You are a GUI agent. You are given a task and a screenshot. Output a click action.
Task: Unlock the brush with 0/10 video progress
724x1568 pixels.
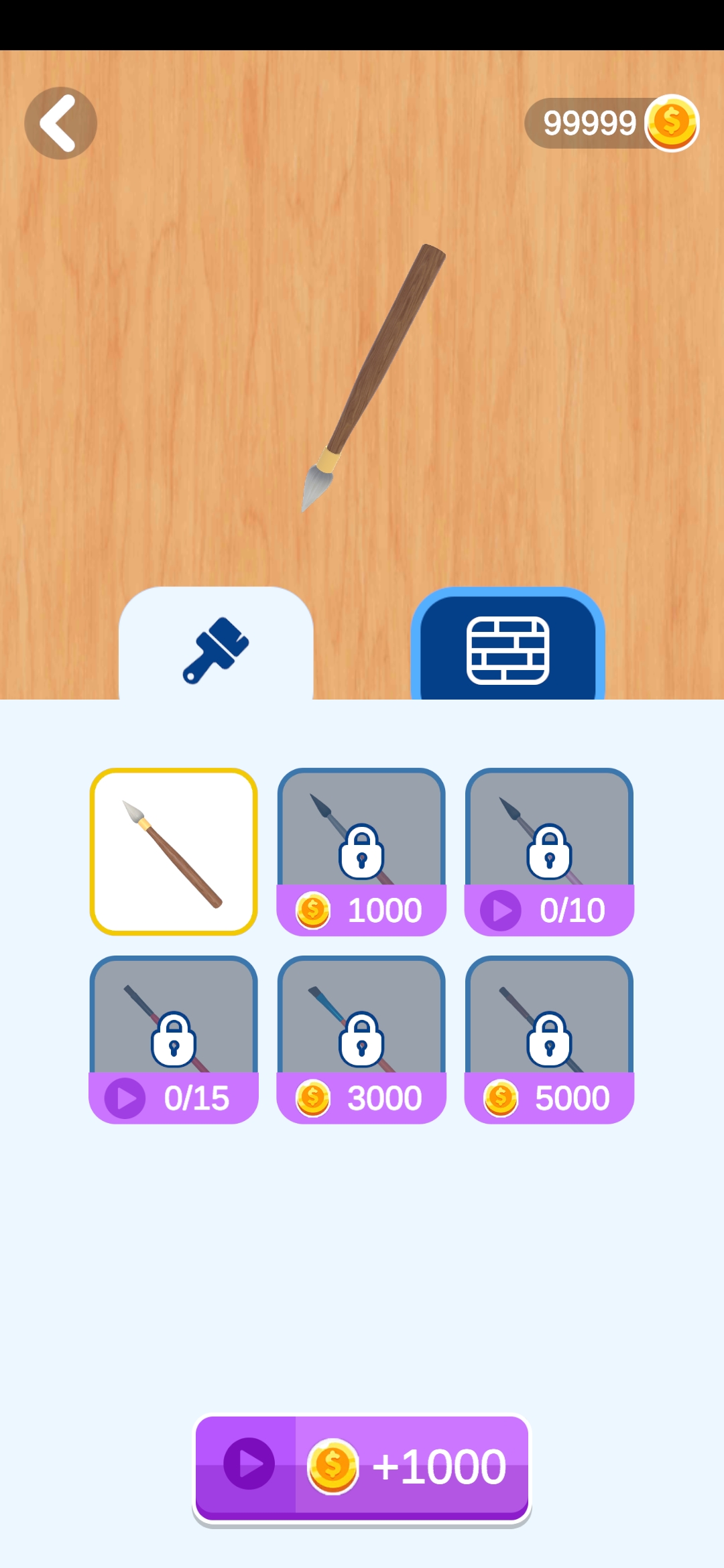549,852
